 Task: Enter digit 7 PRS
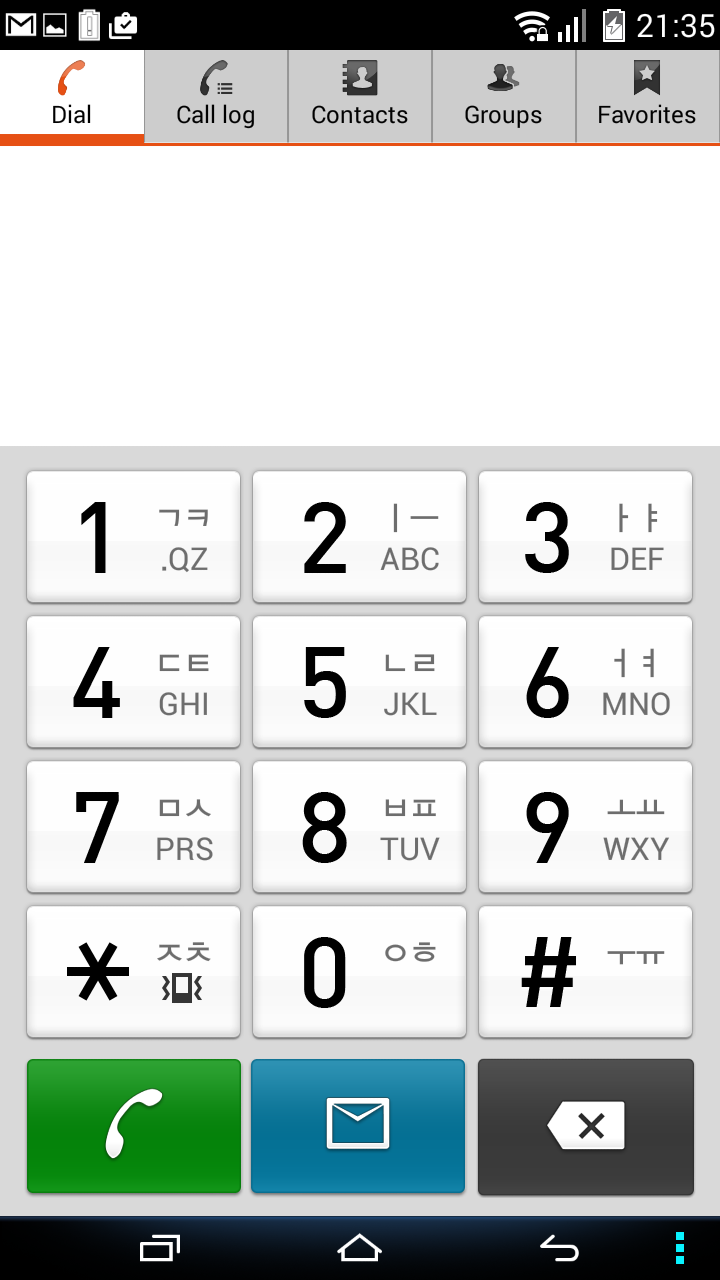pos(133,827)
